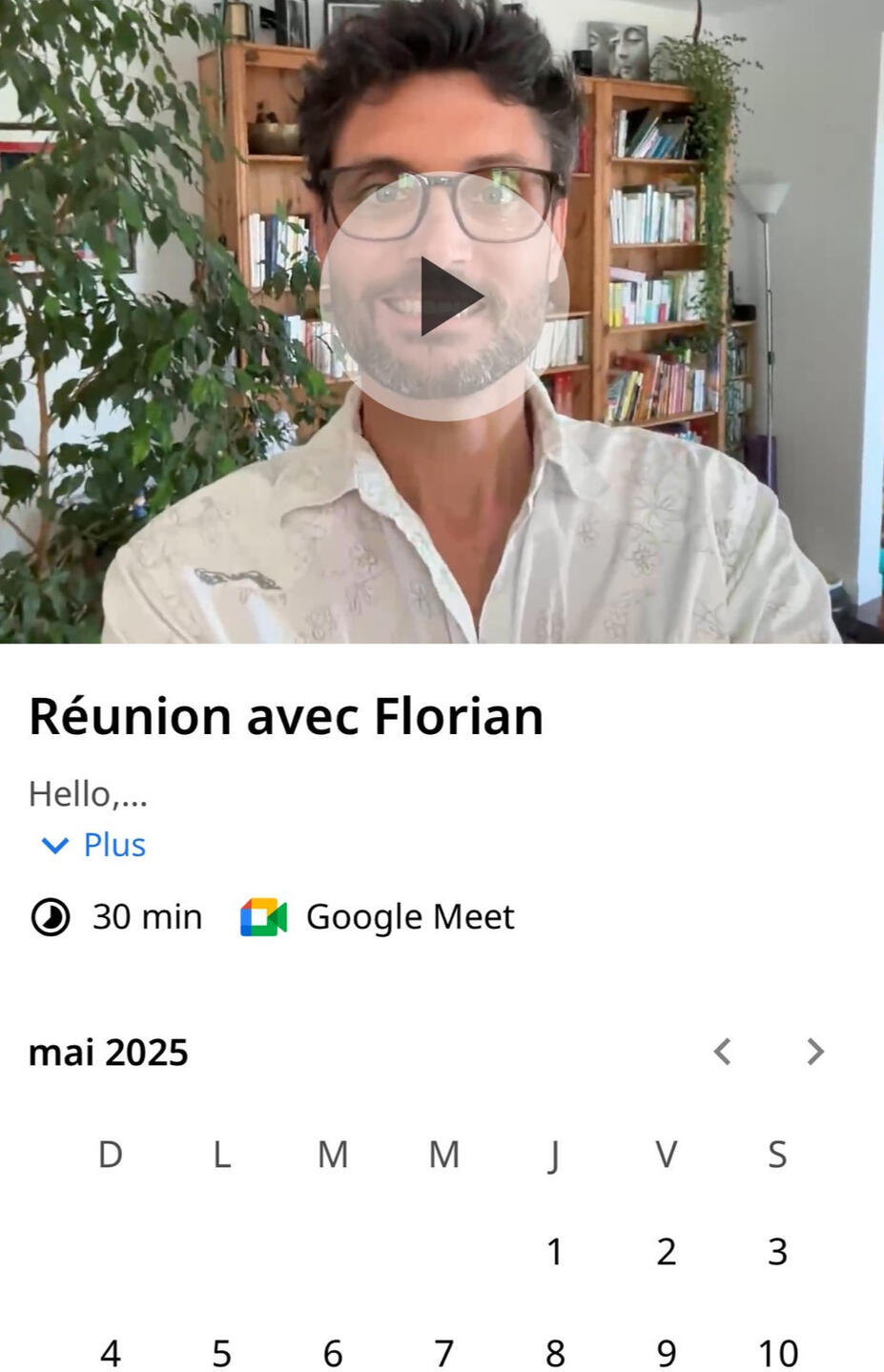Choose May 4 on the calendar

click(x=111, y=1352)
